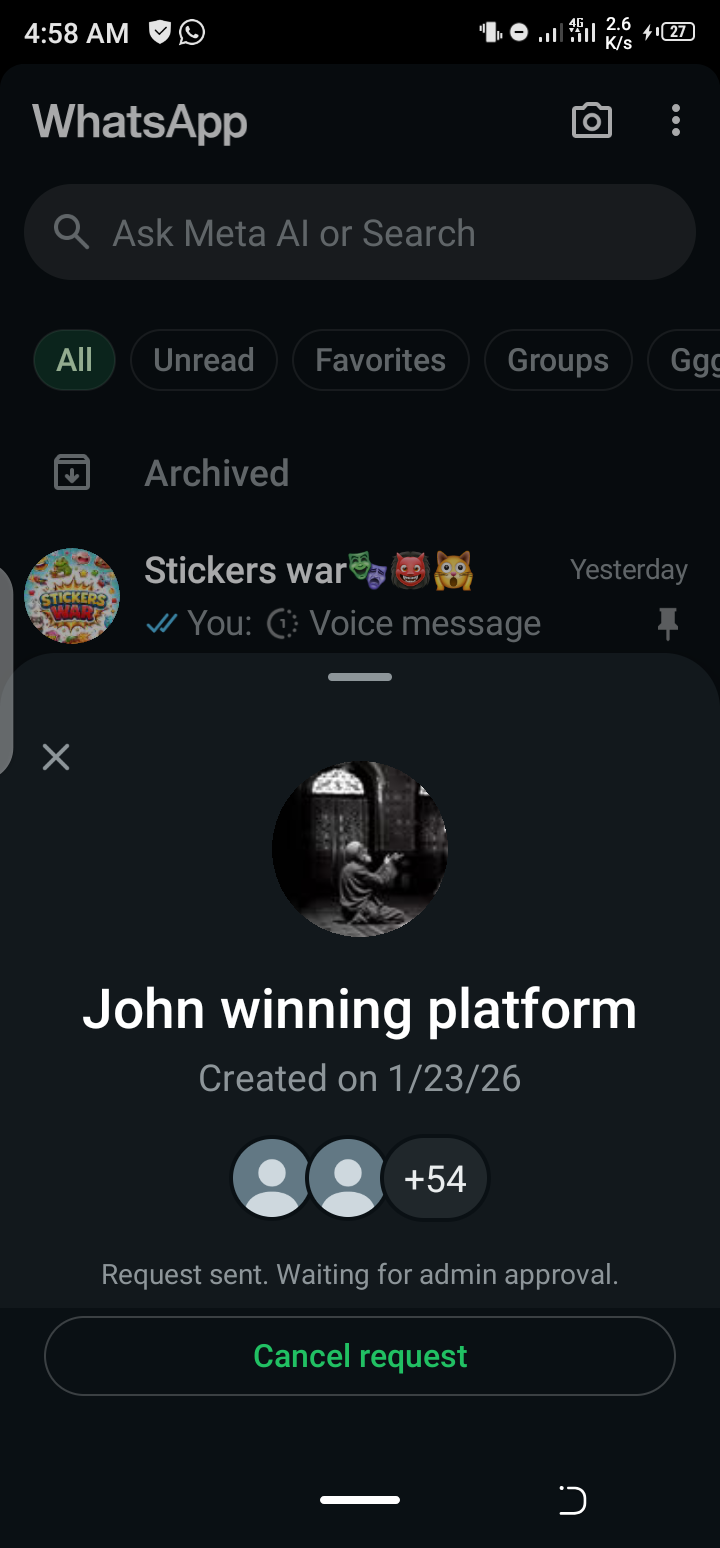
Task: Open the Archived chats row
Action: (216, 473)
